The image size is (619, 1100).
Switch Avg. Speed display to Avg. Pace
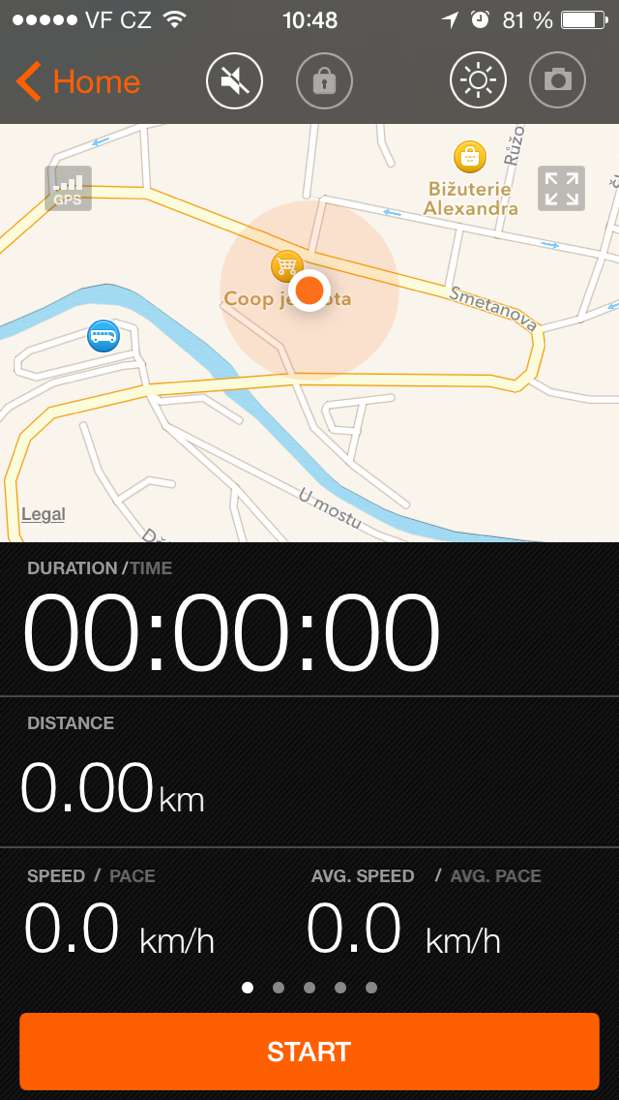(495, 876)
